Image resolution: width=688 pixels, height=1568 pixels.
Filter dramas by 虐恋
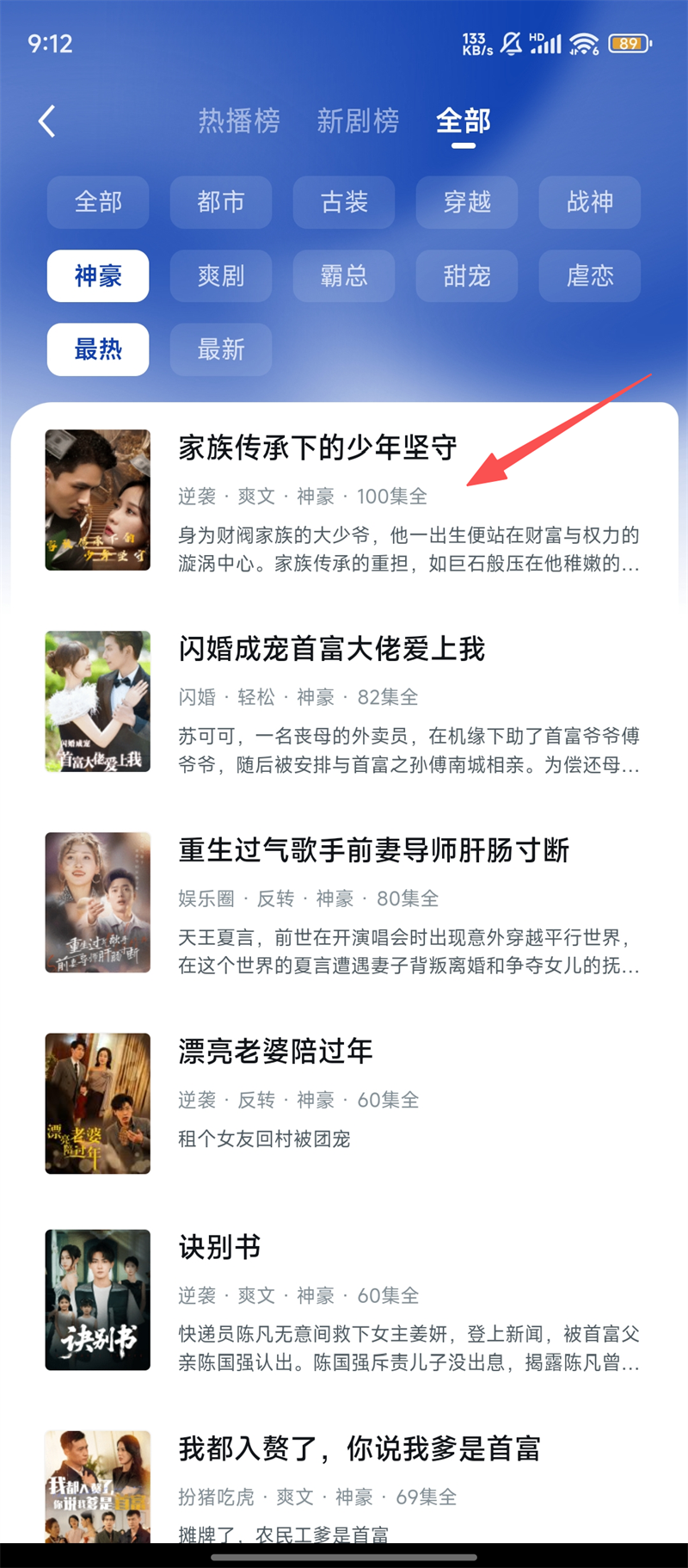(590, 276)
